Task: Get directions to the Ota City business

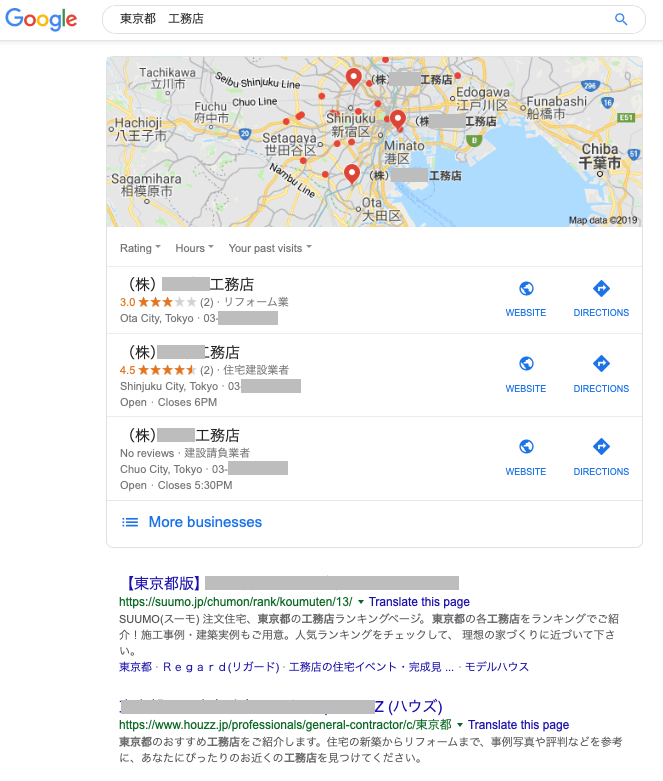Action: point(601,298)
